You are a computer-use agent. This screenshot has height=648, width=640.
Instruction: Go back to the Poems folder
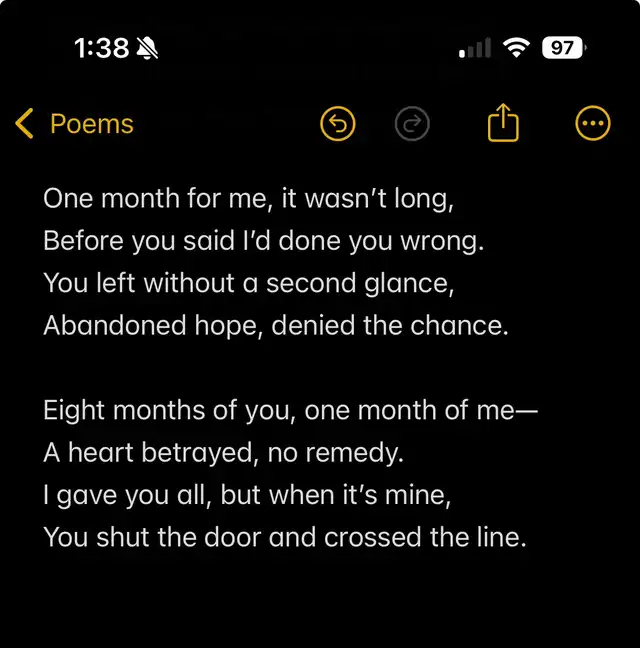click(75, 124)
